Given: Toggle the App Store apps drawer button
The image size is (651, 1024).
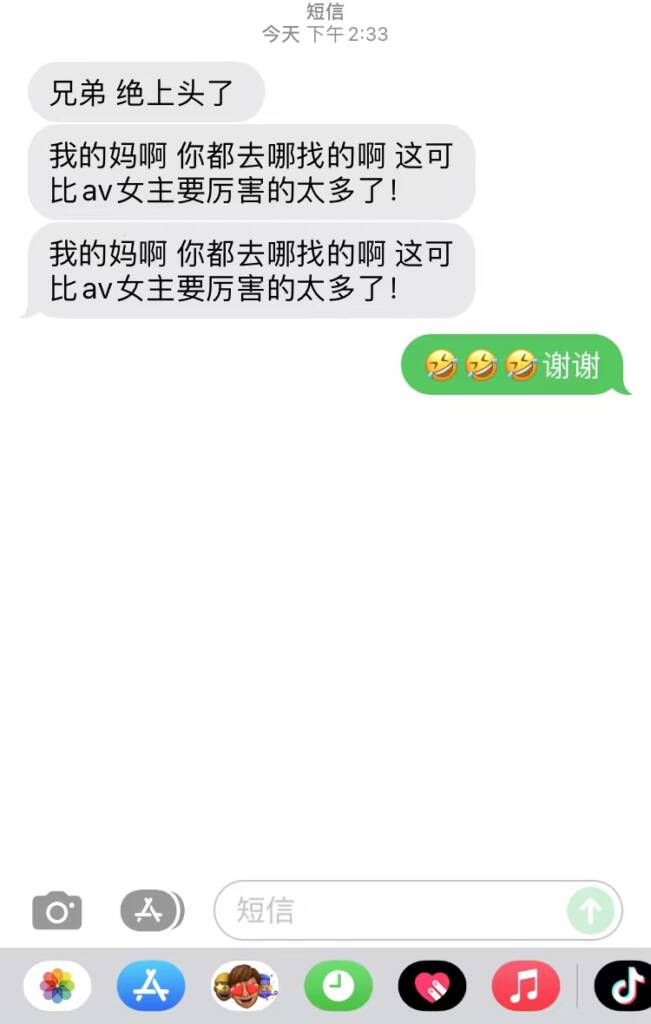Looking at the screenshot, I should pos(151,910).
